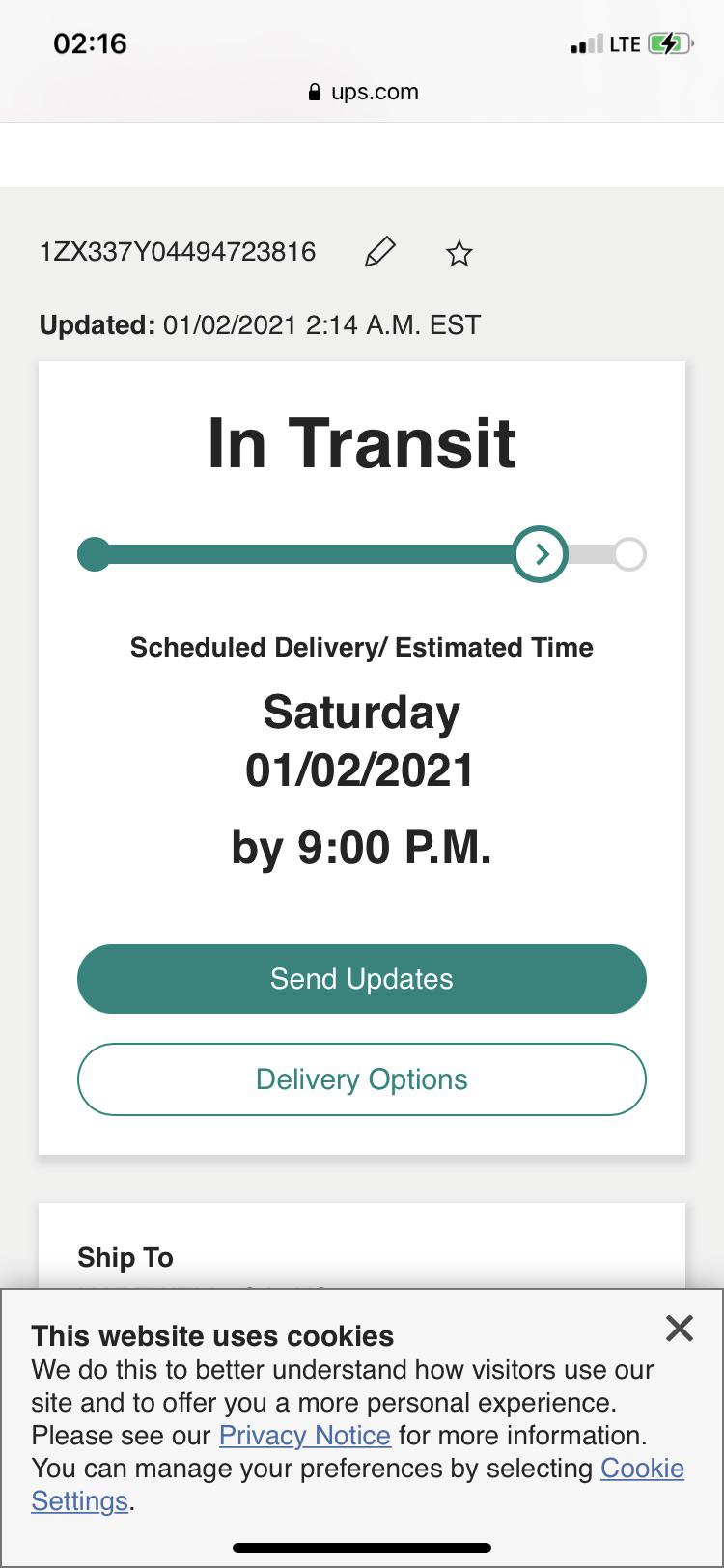Screen dimensions: 724x1568
Task: Enable shipment update notifications via Send Updates
Action: (362, 978)
